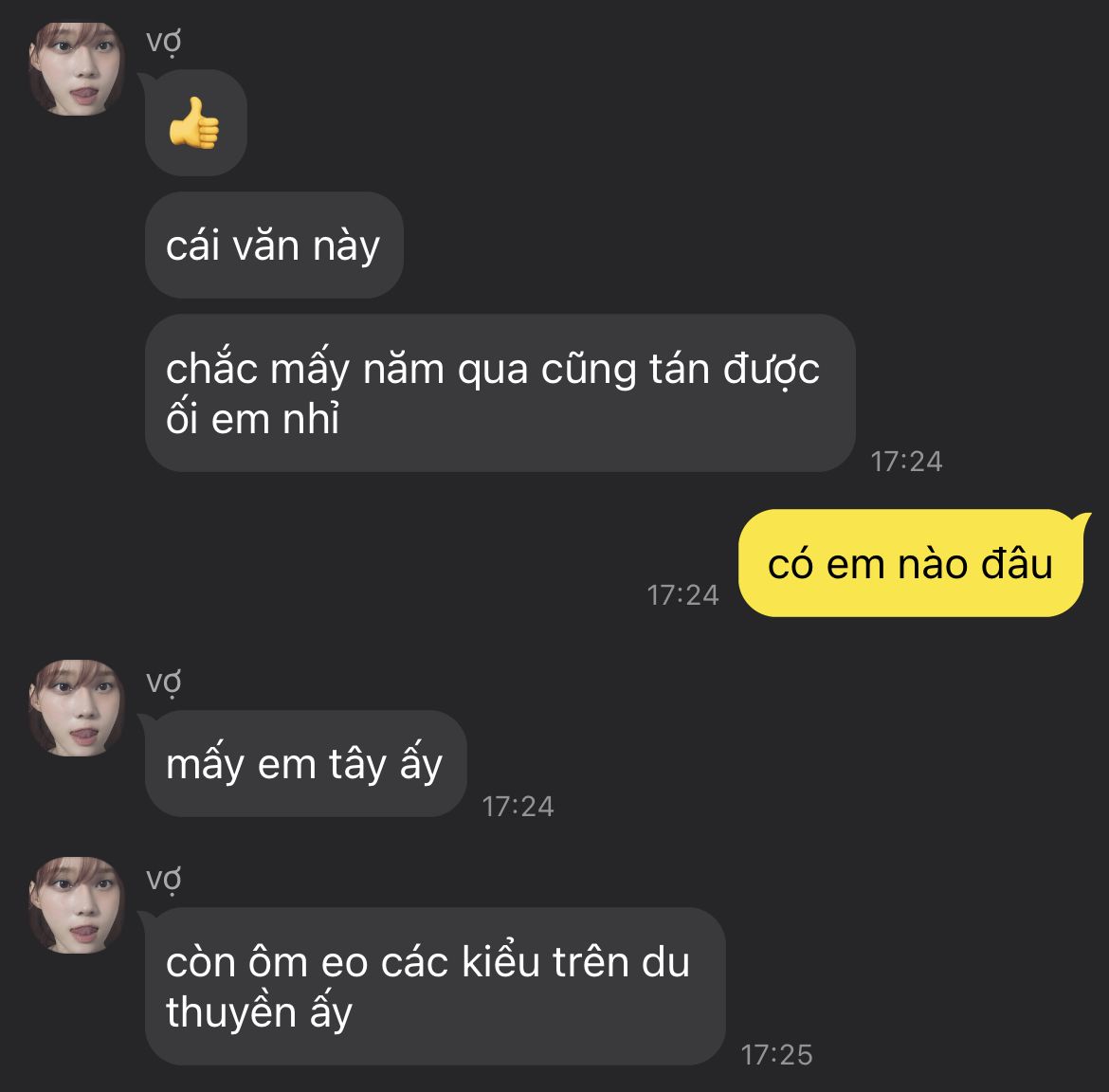Tap vợ's avatar next to "mấy em tây ấy"

(77, 708)
